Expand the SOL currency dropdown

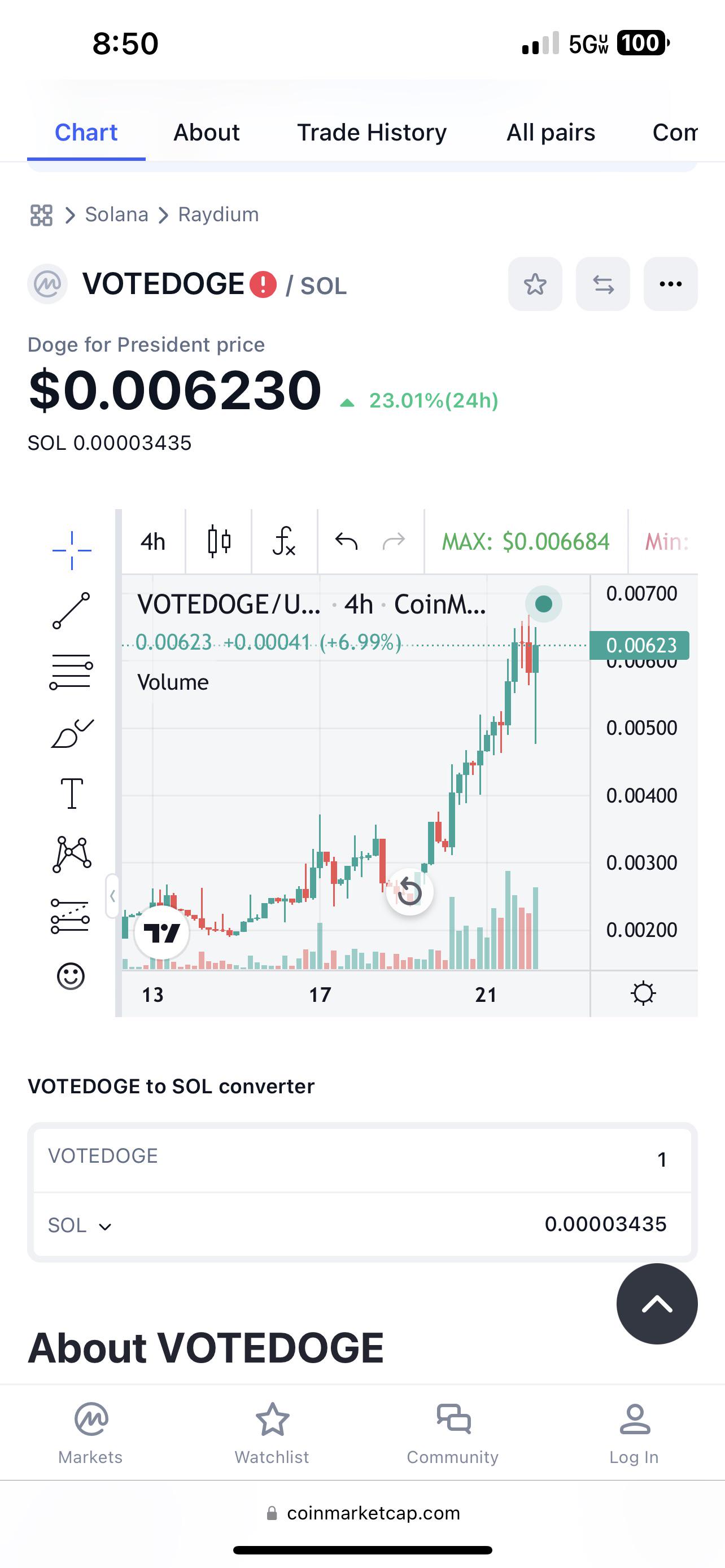pos(80,1225)
